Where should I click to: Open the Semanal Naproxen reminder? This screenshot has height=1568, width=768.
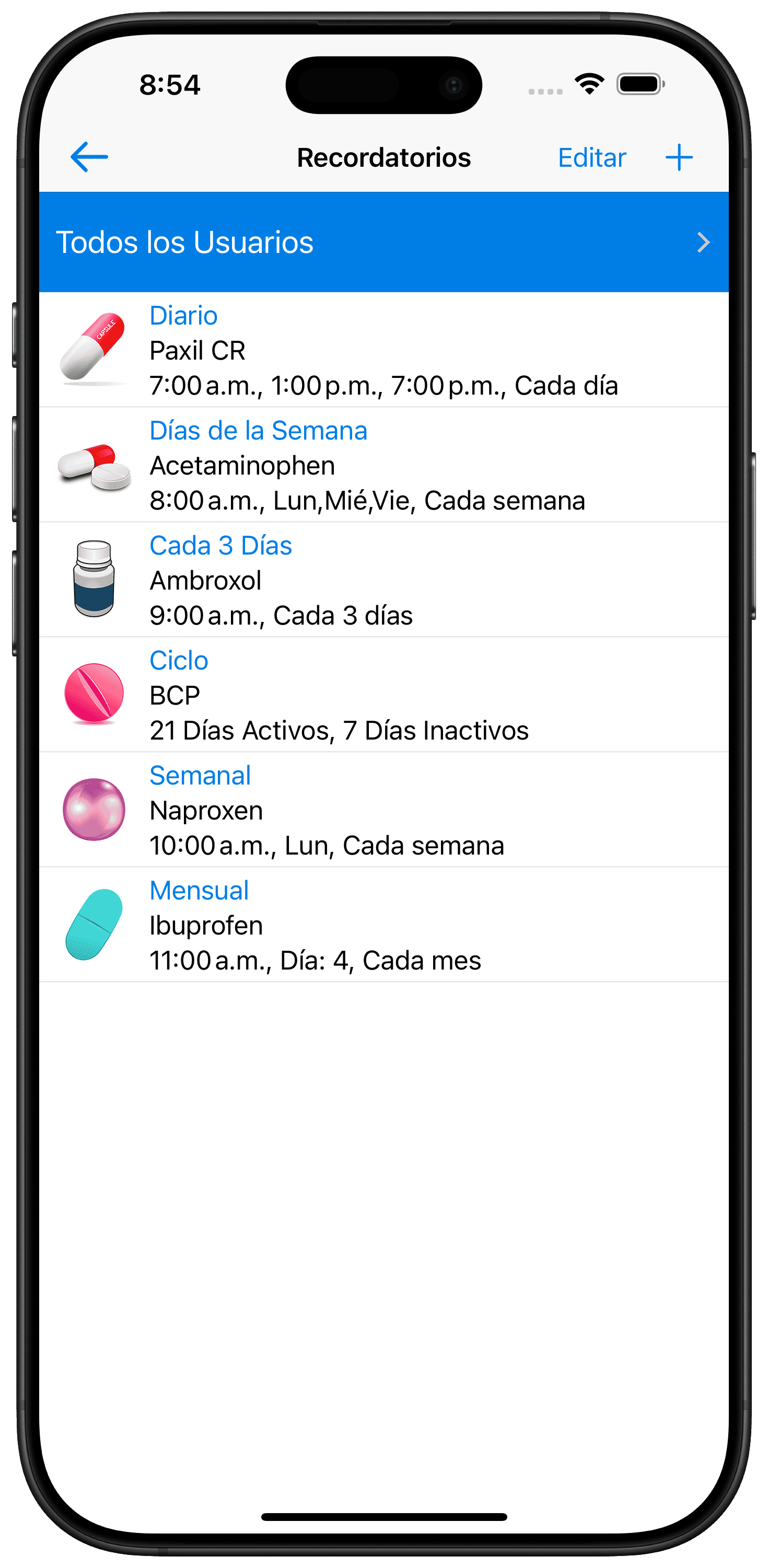(x=384, y=810)
